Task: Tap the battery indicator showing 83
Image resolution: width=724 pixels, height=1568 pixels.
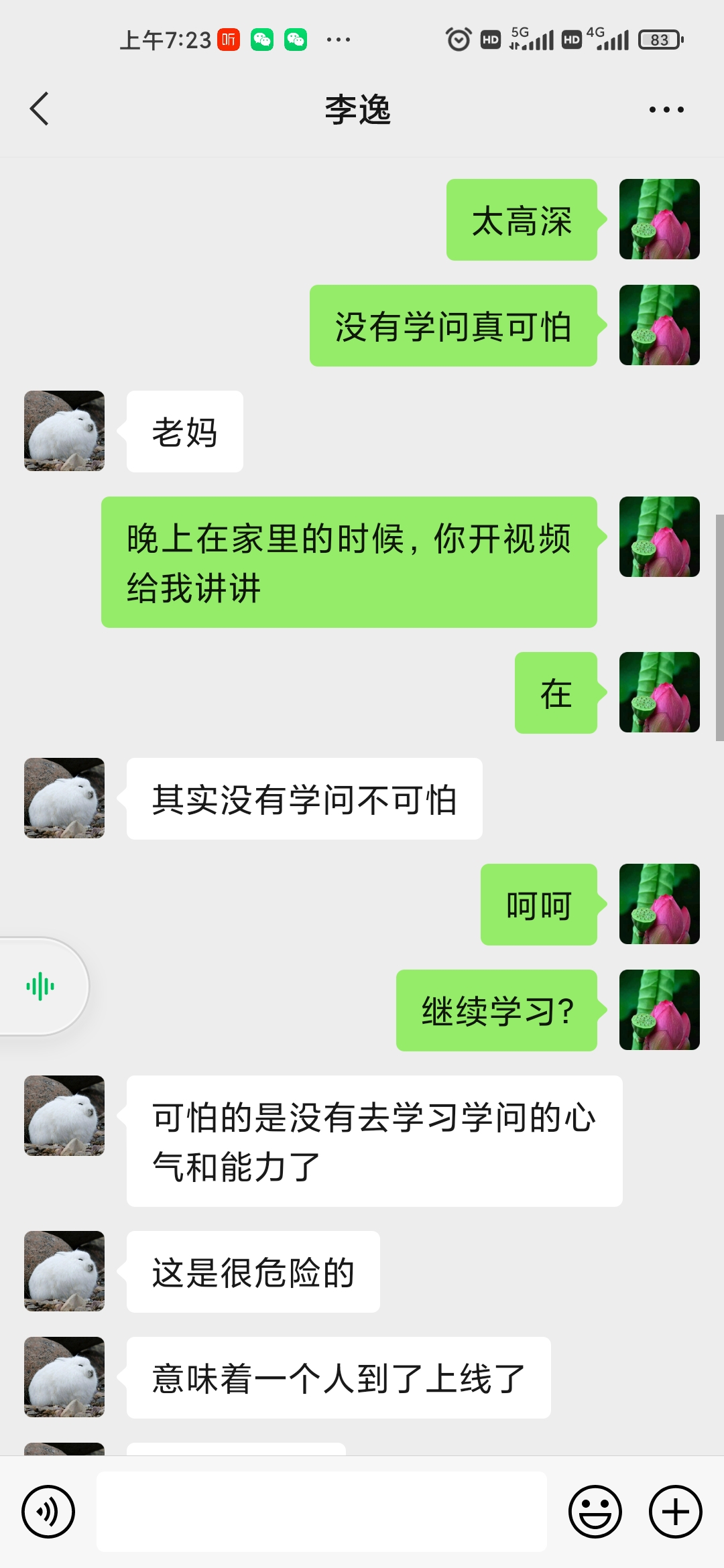Action: [x=659, y=40]
